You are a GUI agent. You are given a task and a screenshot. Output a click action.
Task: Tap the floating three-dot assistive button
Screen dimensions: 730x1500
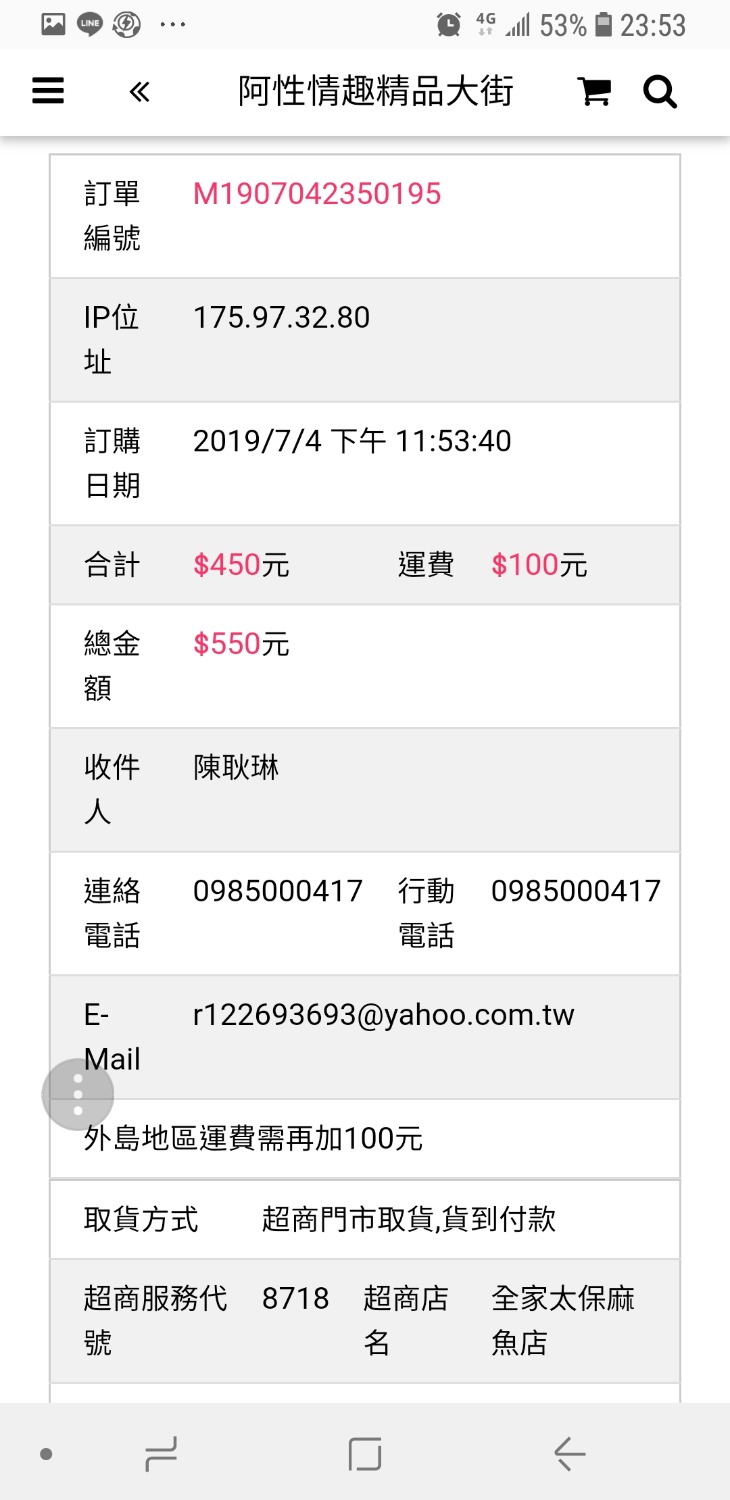click(x=78, y=1095)
